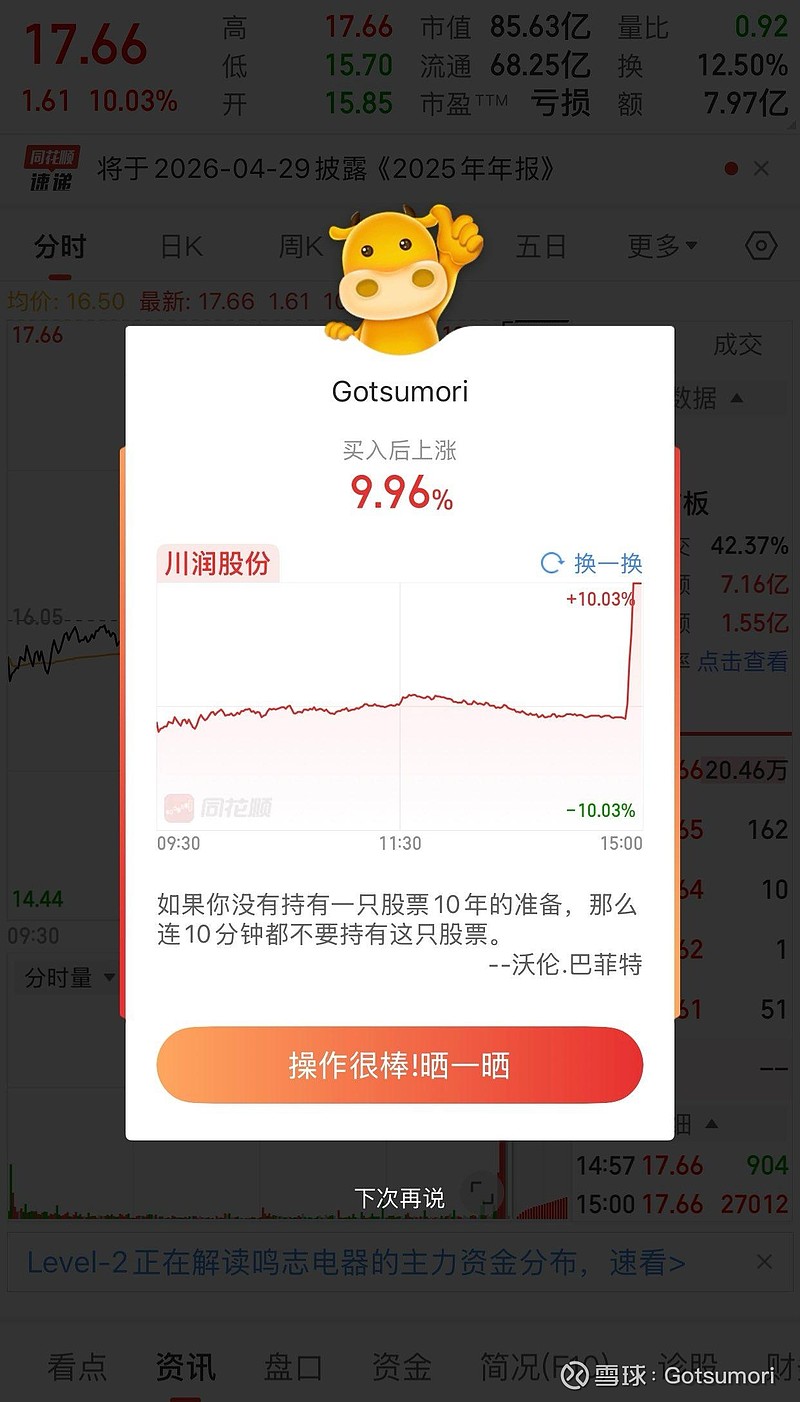Select the 五日 chart tab

(x=540, y=246)
